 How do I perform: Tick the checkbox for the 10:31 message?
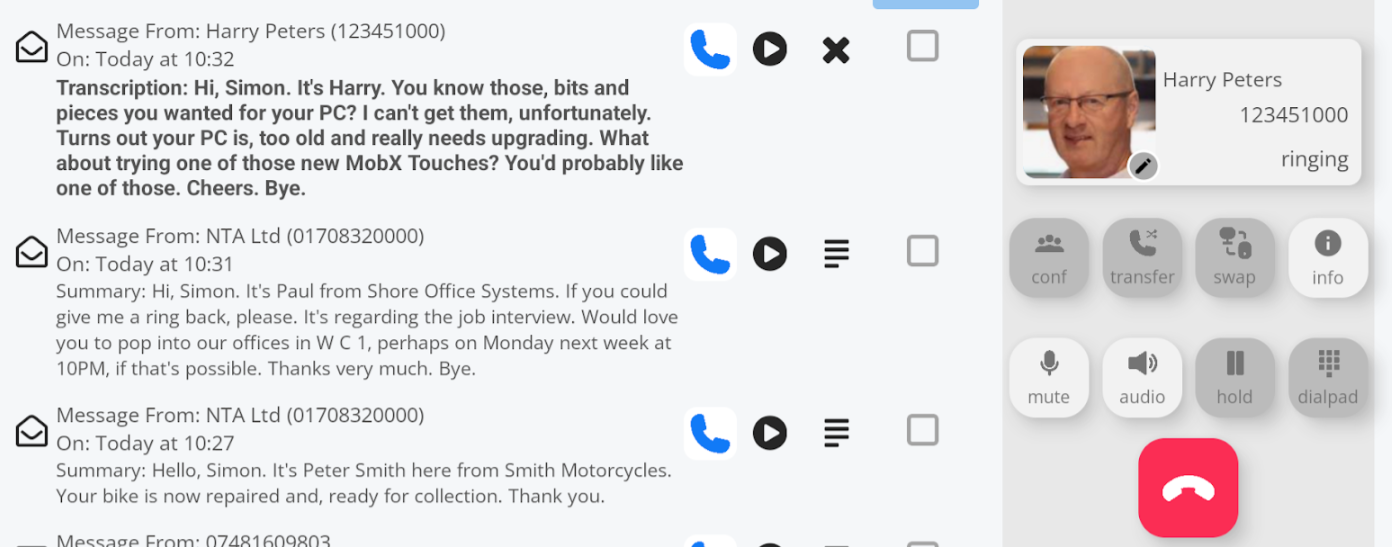(x=922, y=250)
